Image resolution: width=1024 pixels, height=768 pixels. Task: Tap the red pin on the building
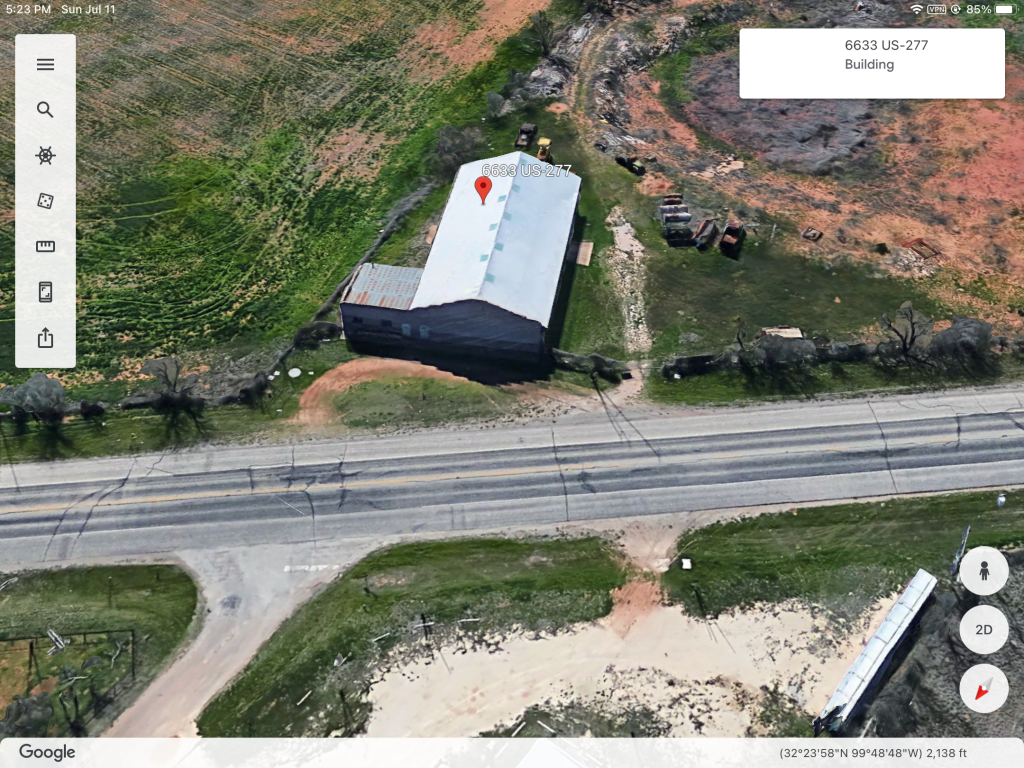pos(483,188)
